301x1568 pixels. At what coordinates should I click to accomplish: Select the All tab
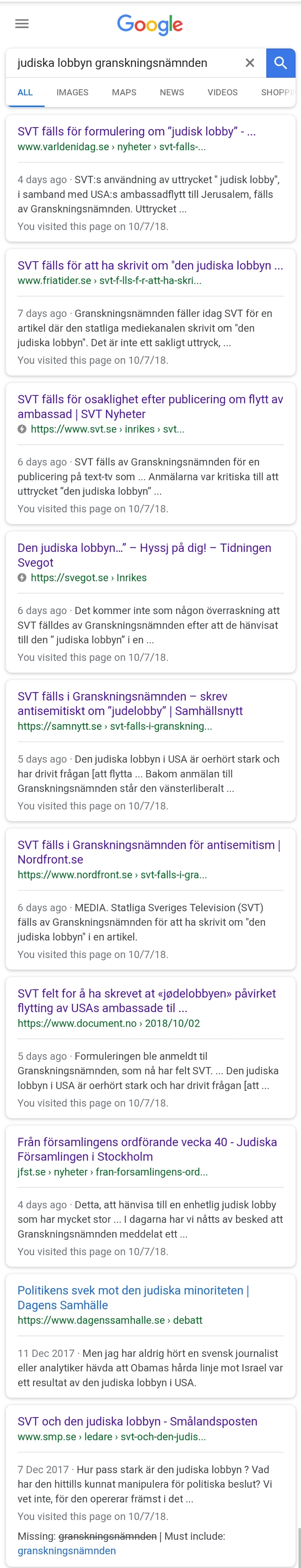(25, 93)
